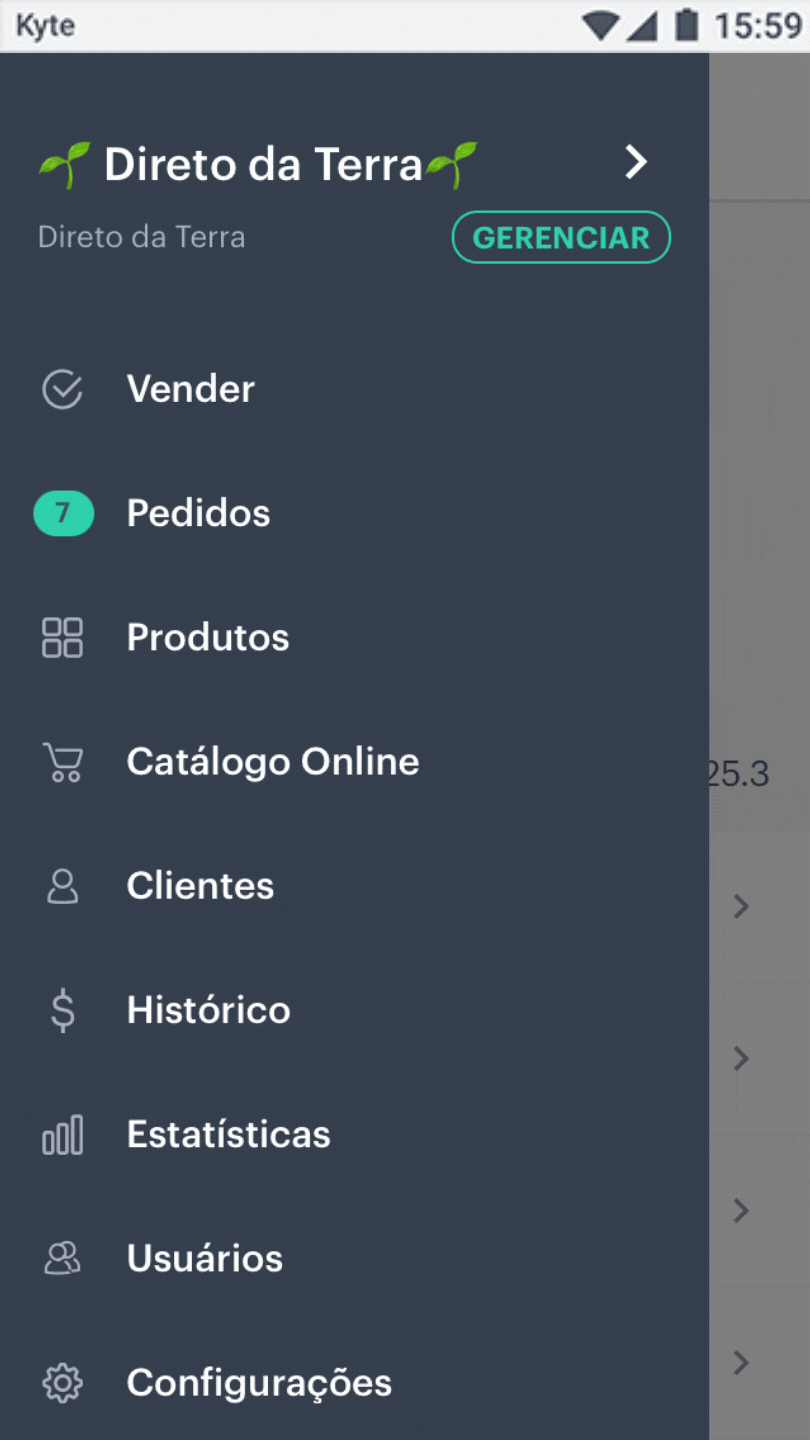View the Histórico section
Screen dimensions: 810x1440
point(354,1010)
